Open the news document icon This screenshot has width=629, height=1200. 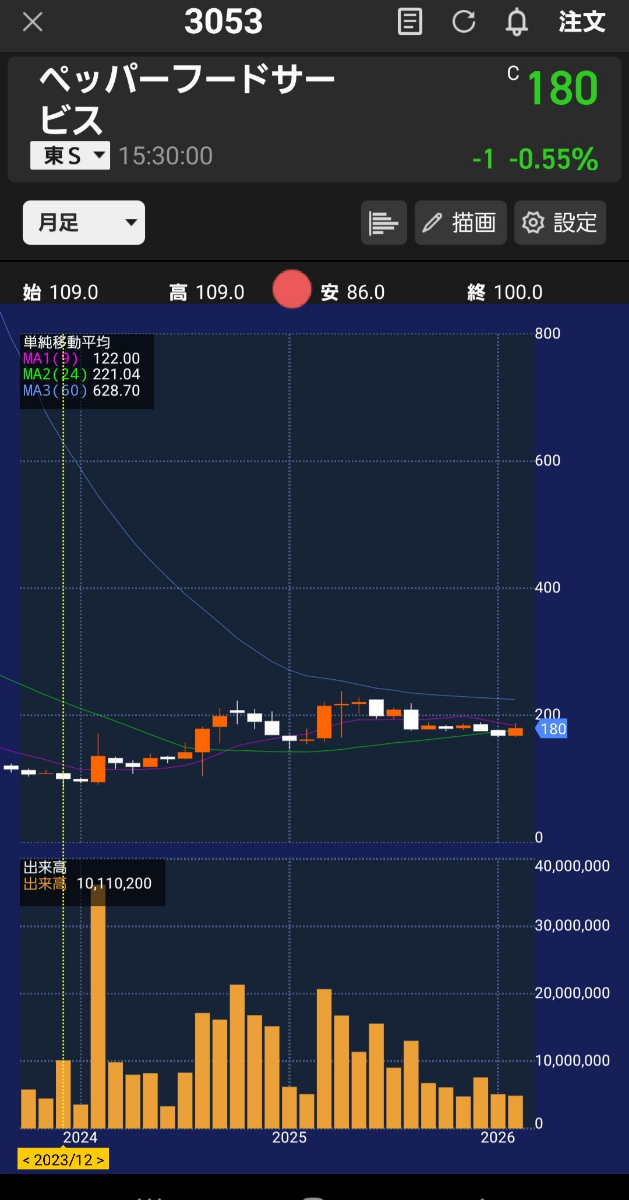409,22
